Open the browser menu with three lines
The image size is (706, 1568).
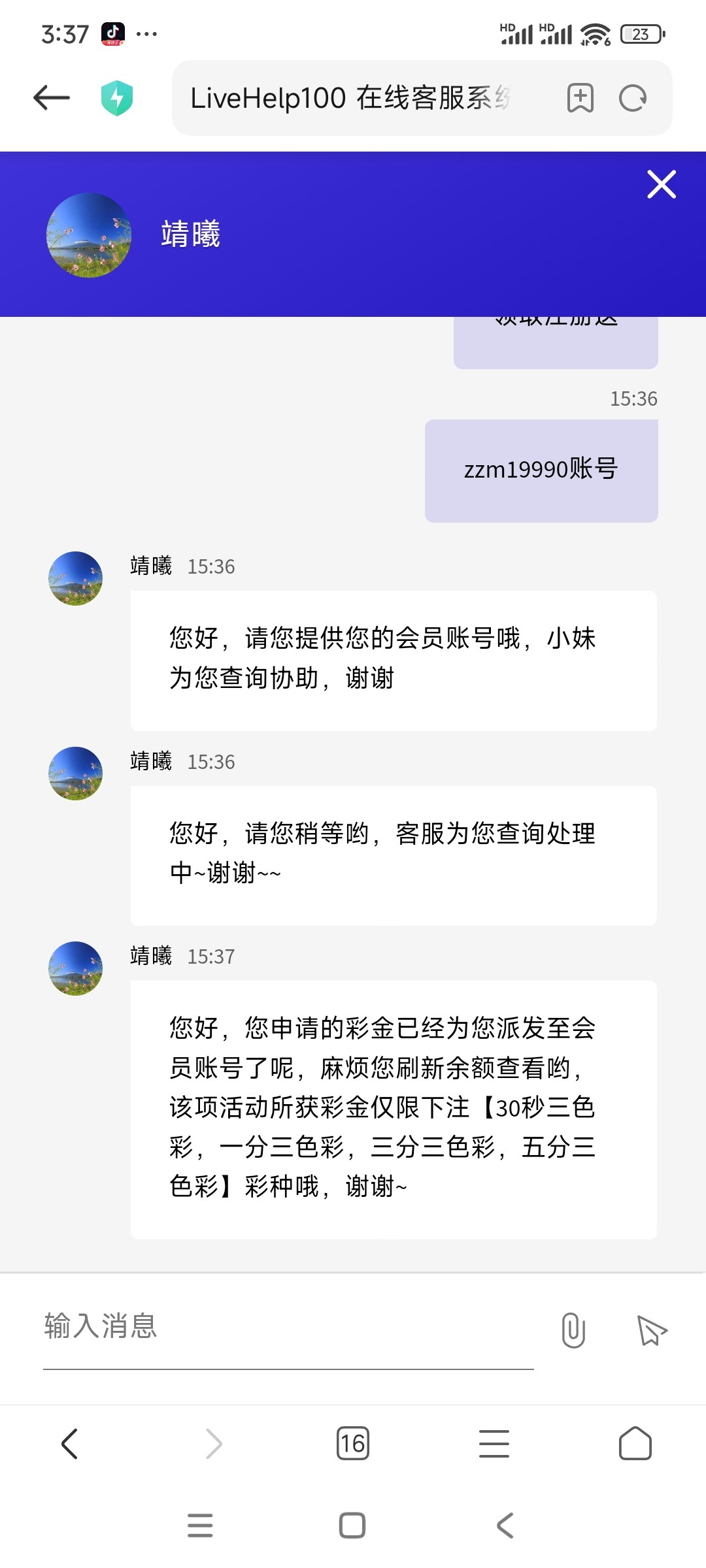point(494,1443)
